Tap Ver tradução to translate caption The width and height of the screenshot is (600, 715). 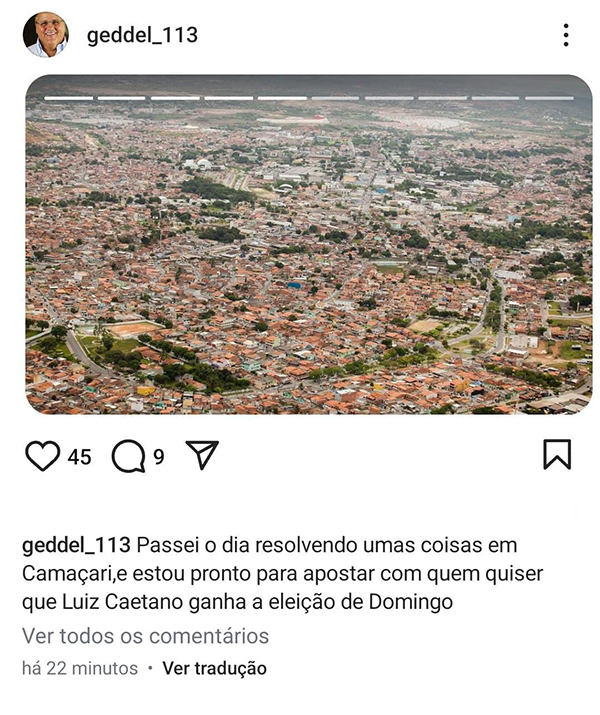(214, 668)
